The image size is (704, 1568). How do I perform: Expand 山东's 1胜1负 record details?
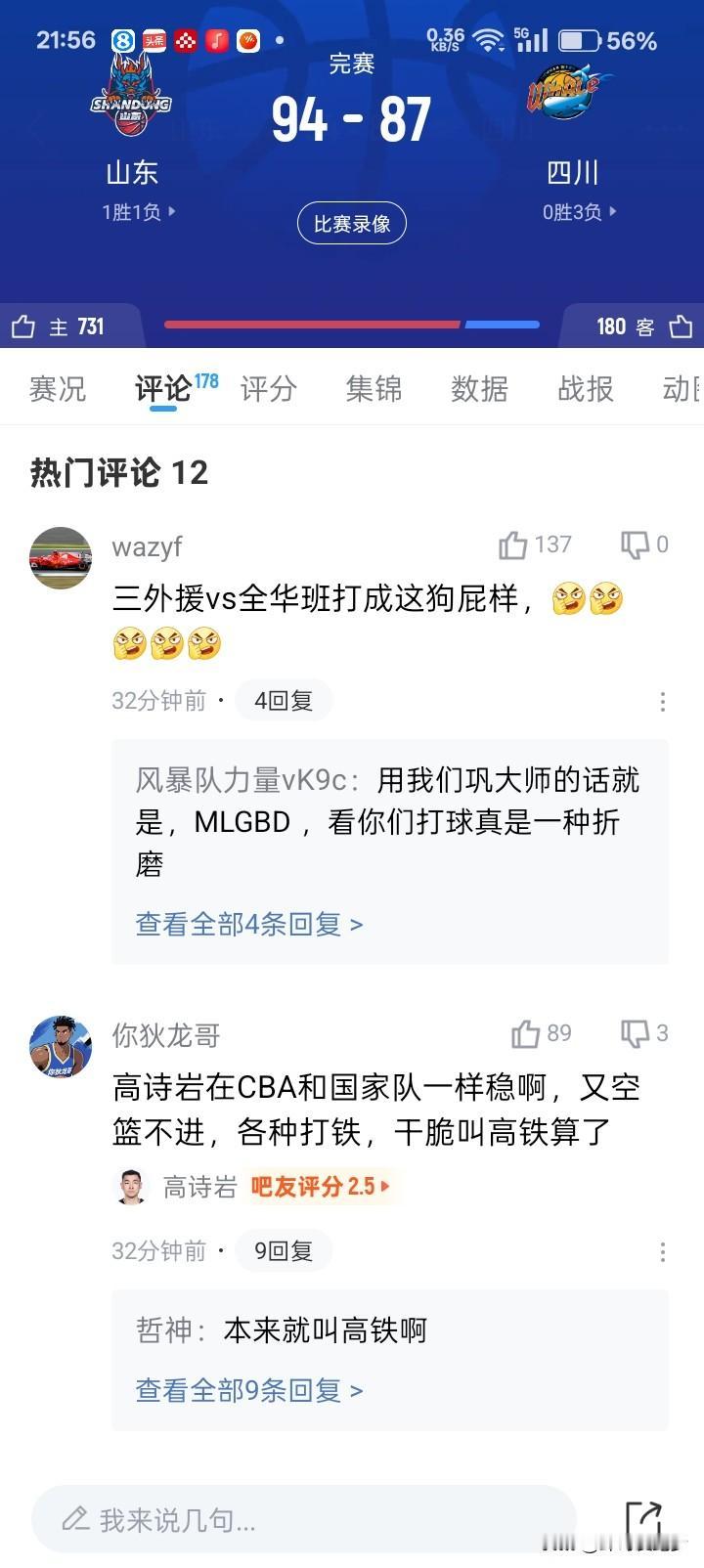[x=137, y=210]
